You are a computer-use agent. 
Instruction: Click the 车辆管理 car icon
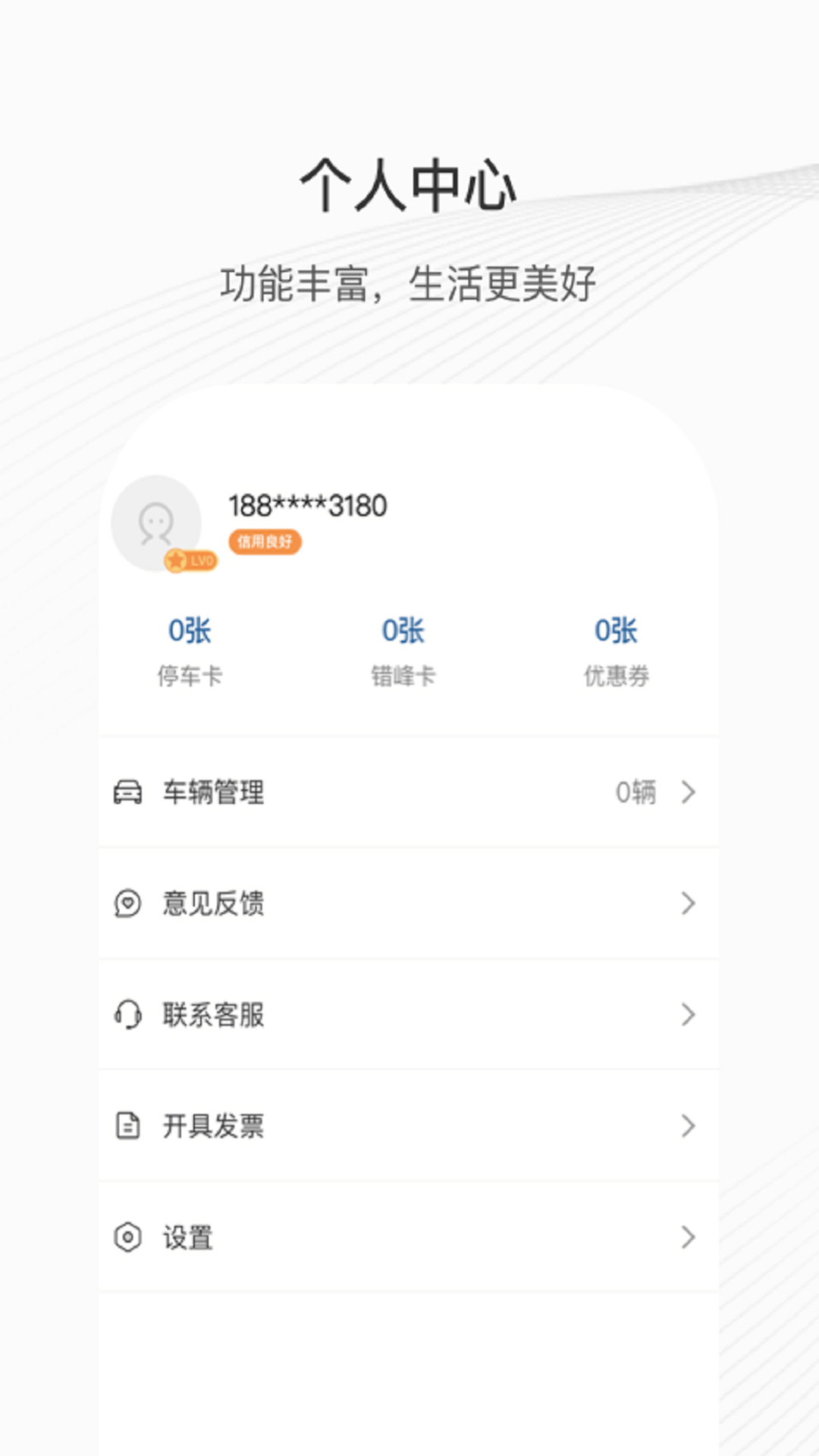pyautogui.click(x=130, y=792)
